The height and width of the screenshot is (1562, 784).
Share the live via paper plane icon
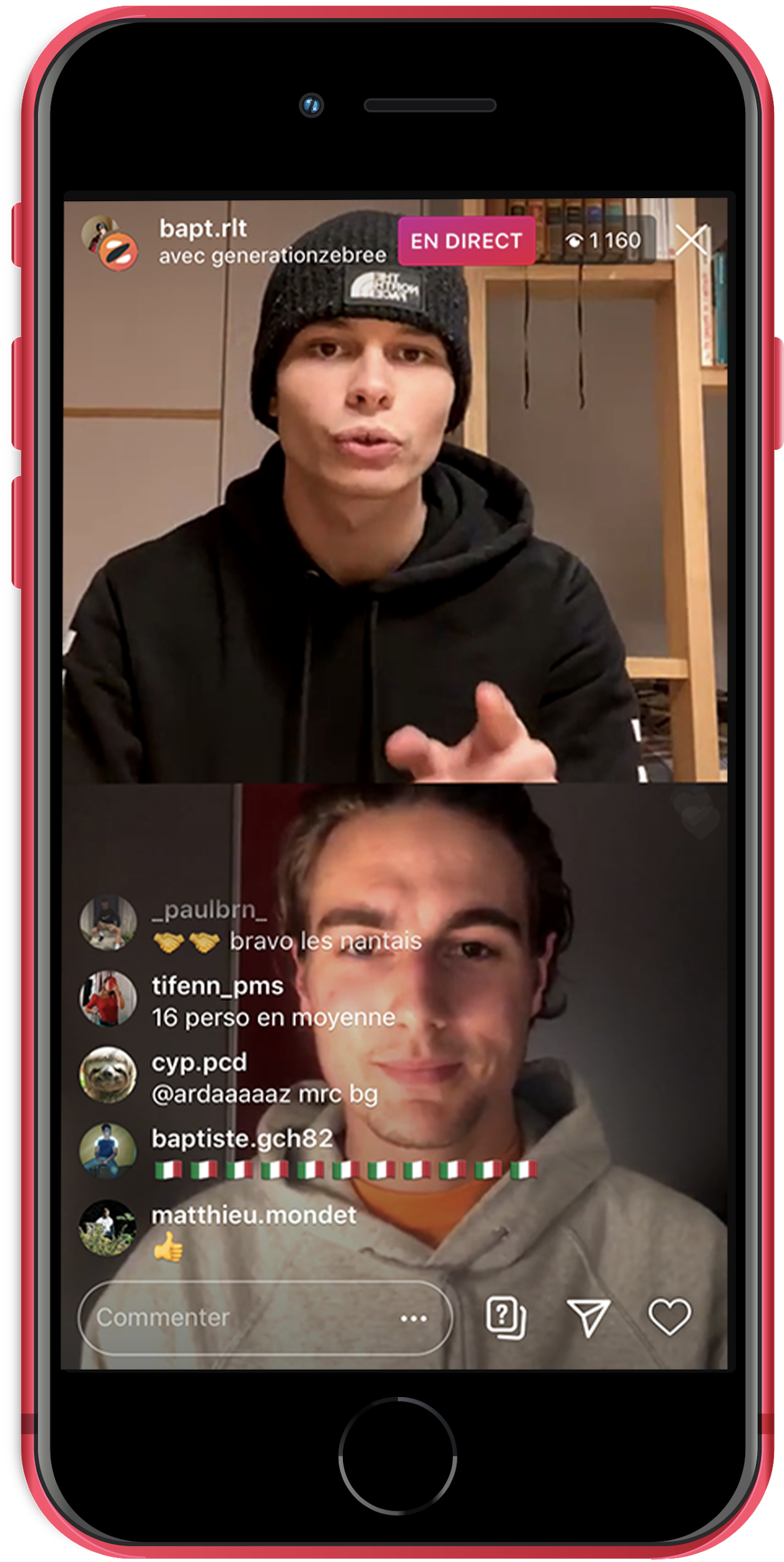[587, 1317]
